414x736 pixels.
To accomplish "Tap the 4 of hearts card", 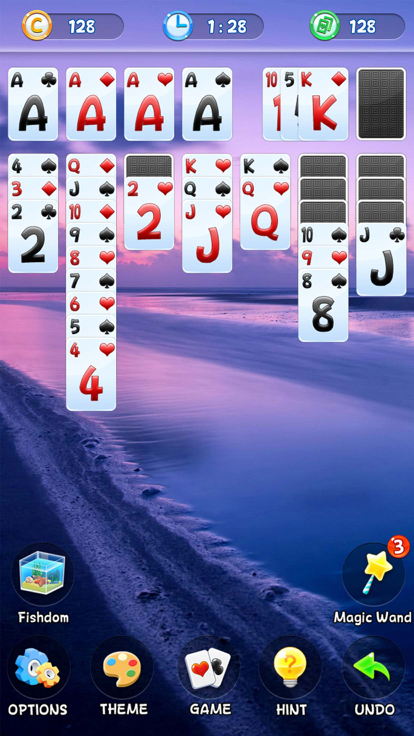I will 91,374.
